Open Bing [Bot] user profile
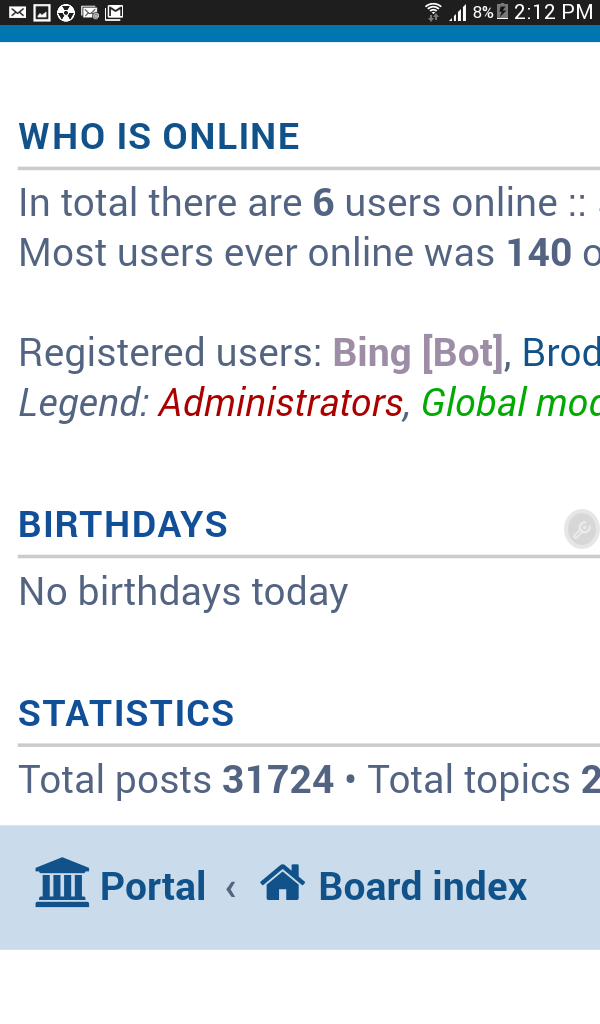600x1024 pixels. [x=418, y=353]
